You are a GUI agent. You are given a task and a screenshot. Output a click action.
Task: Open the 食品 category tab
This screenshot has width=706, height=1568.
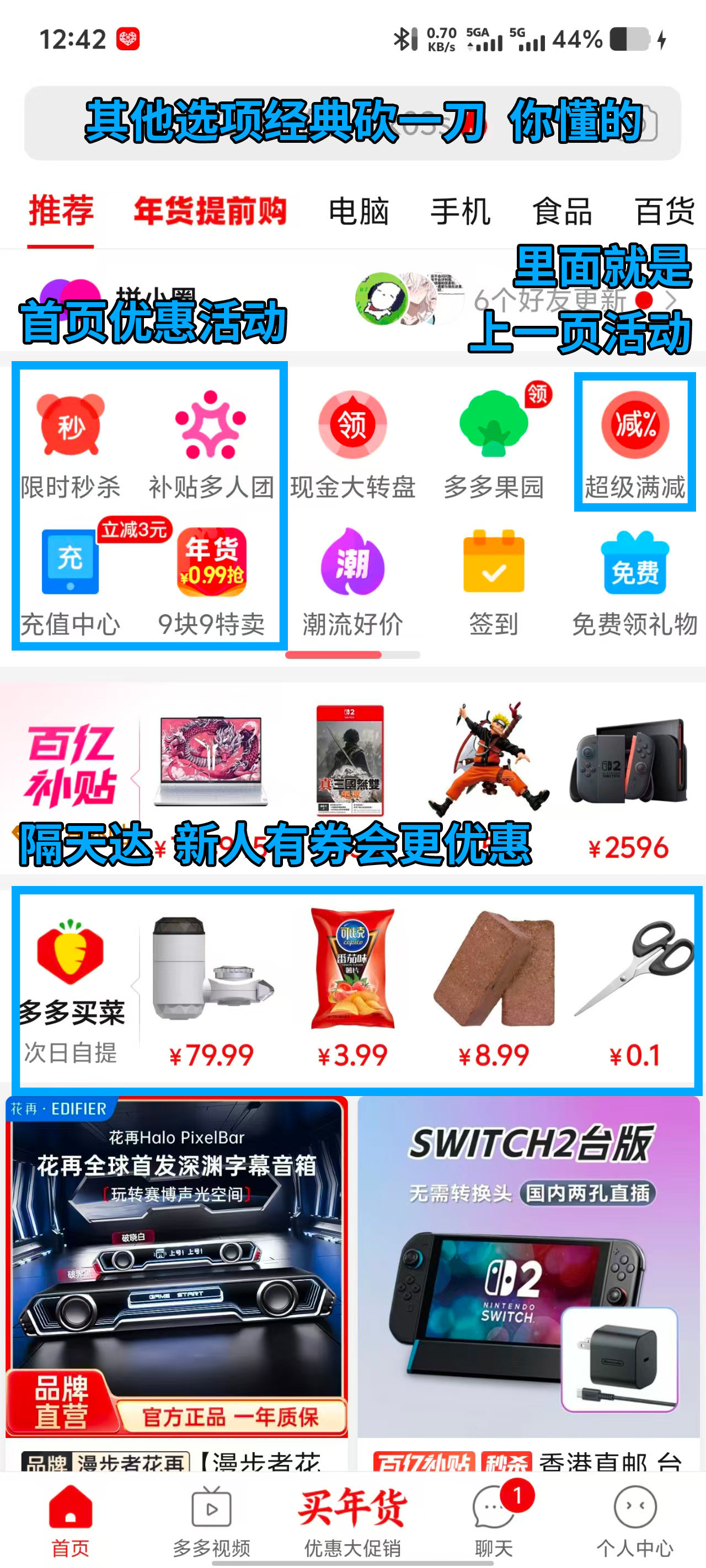click(561, 212)
